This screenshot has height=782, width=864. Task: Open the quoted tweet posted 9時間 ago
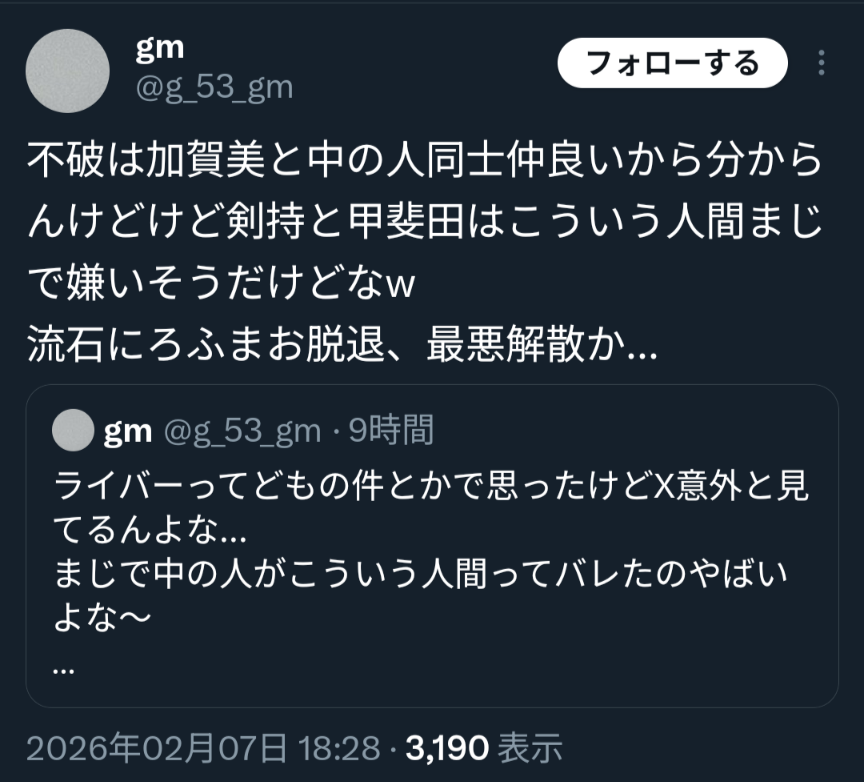pyautogui.click(x=432, y=546)
